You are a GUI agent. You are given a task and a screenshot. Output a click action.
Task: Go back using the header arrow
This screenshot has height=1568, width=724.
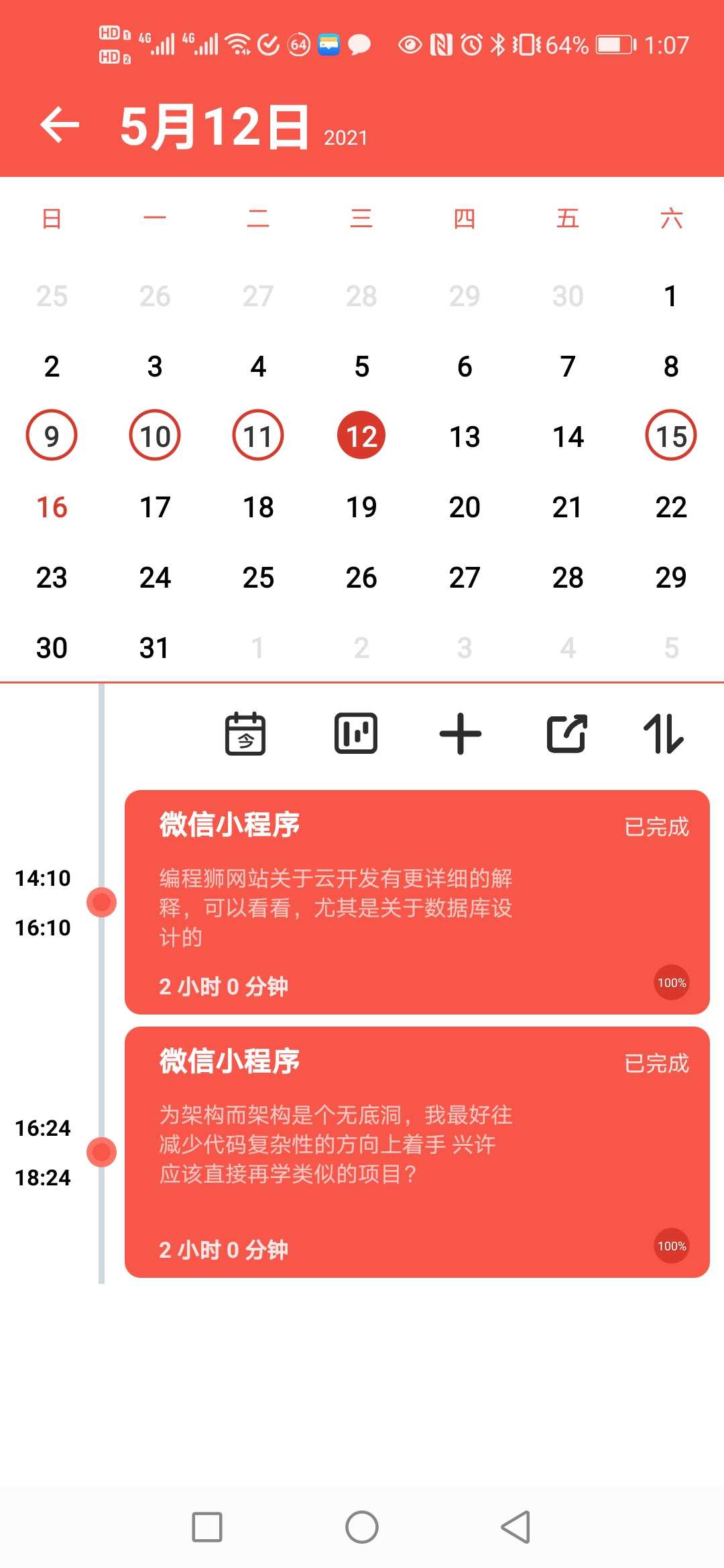tap(60, 125)
